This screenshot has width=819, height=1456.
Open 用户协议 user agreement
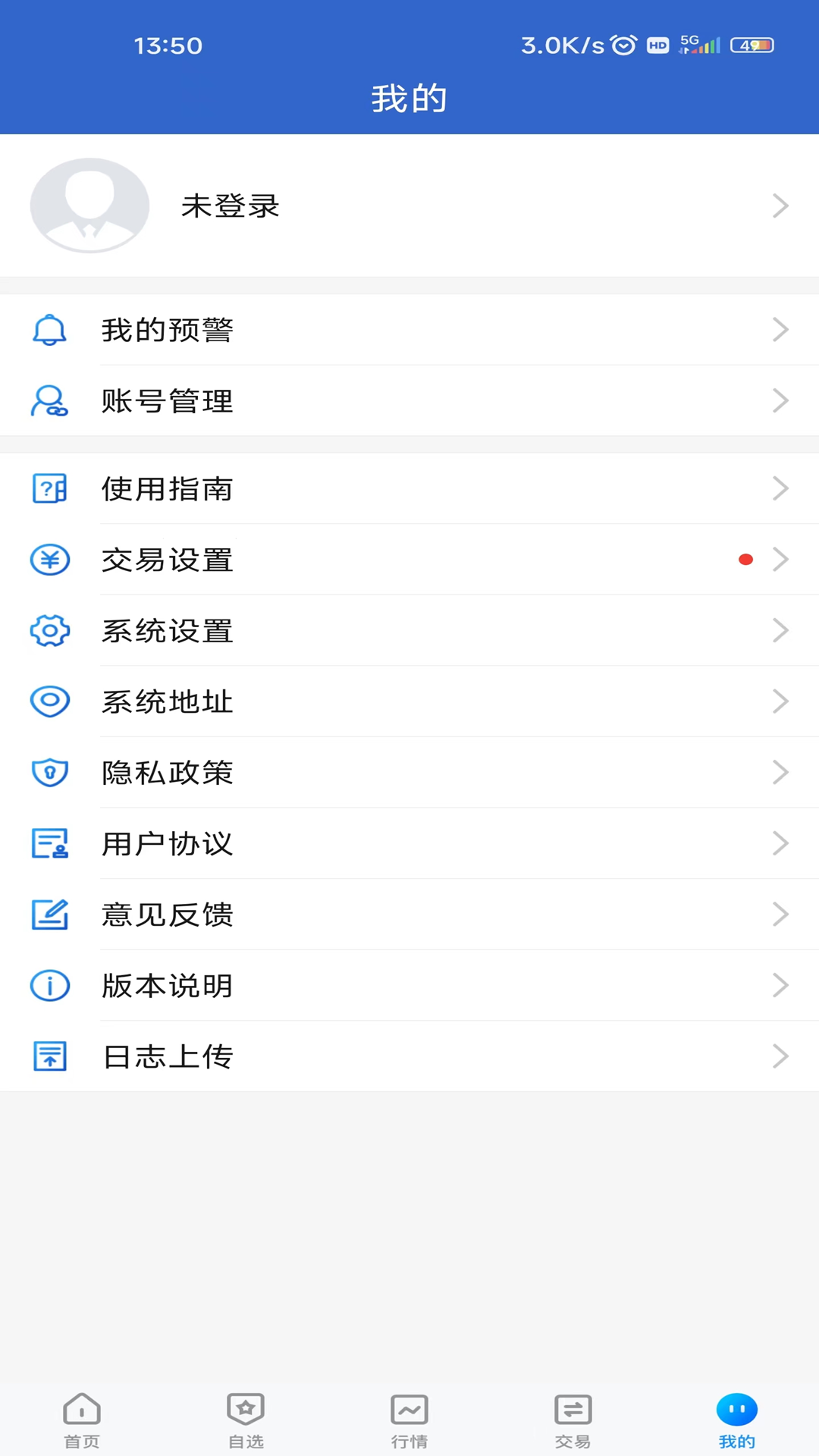(x=409, y=843)
